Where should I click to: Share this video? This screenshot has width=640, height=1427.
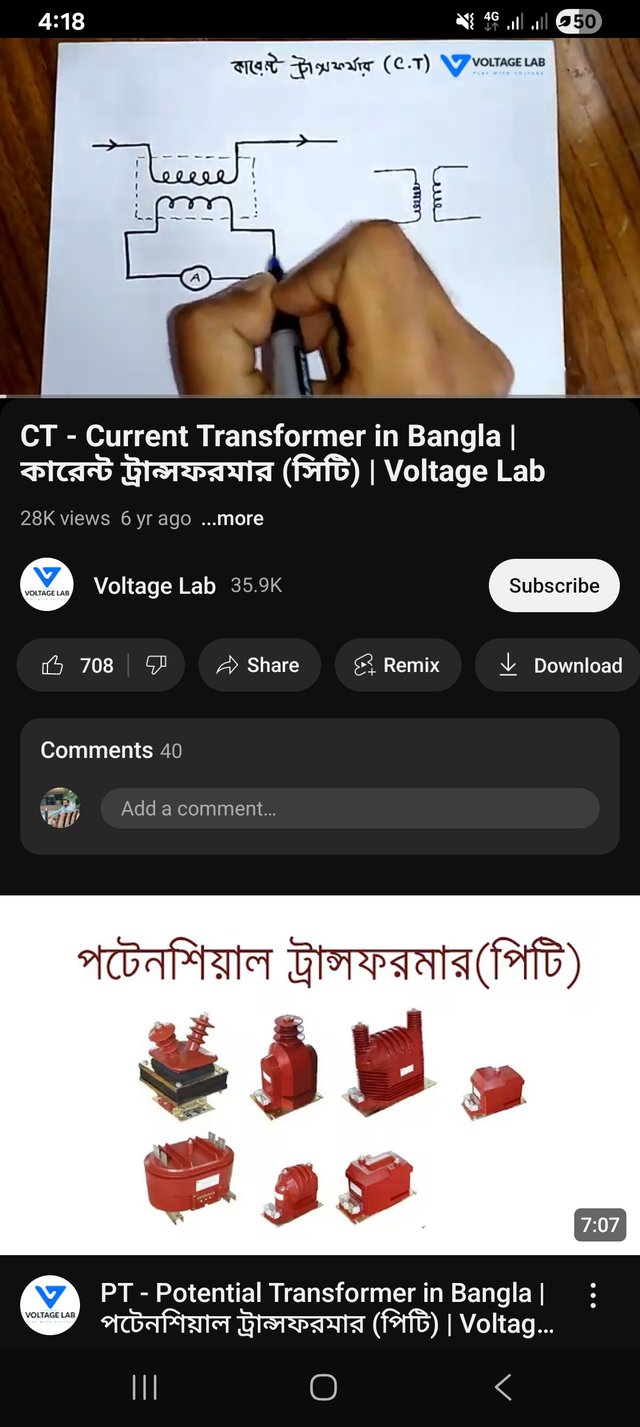coord(259,665)
